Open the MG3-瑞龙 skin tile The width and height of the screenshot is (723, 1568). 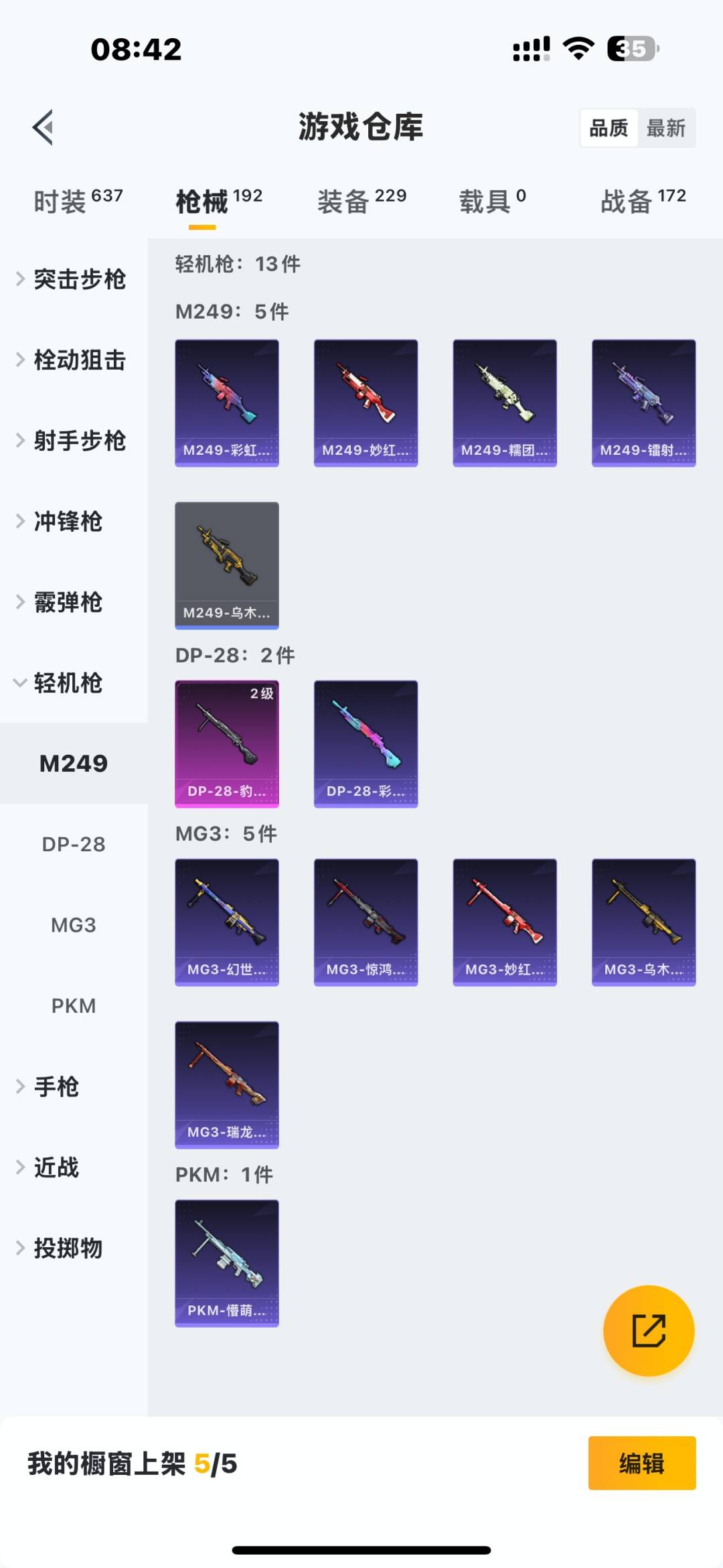(227, 1084)
